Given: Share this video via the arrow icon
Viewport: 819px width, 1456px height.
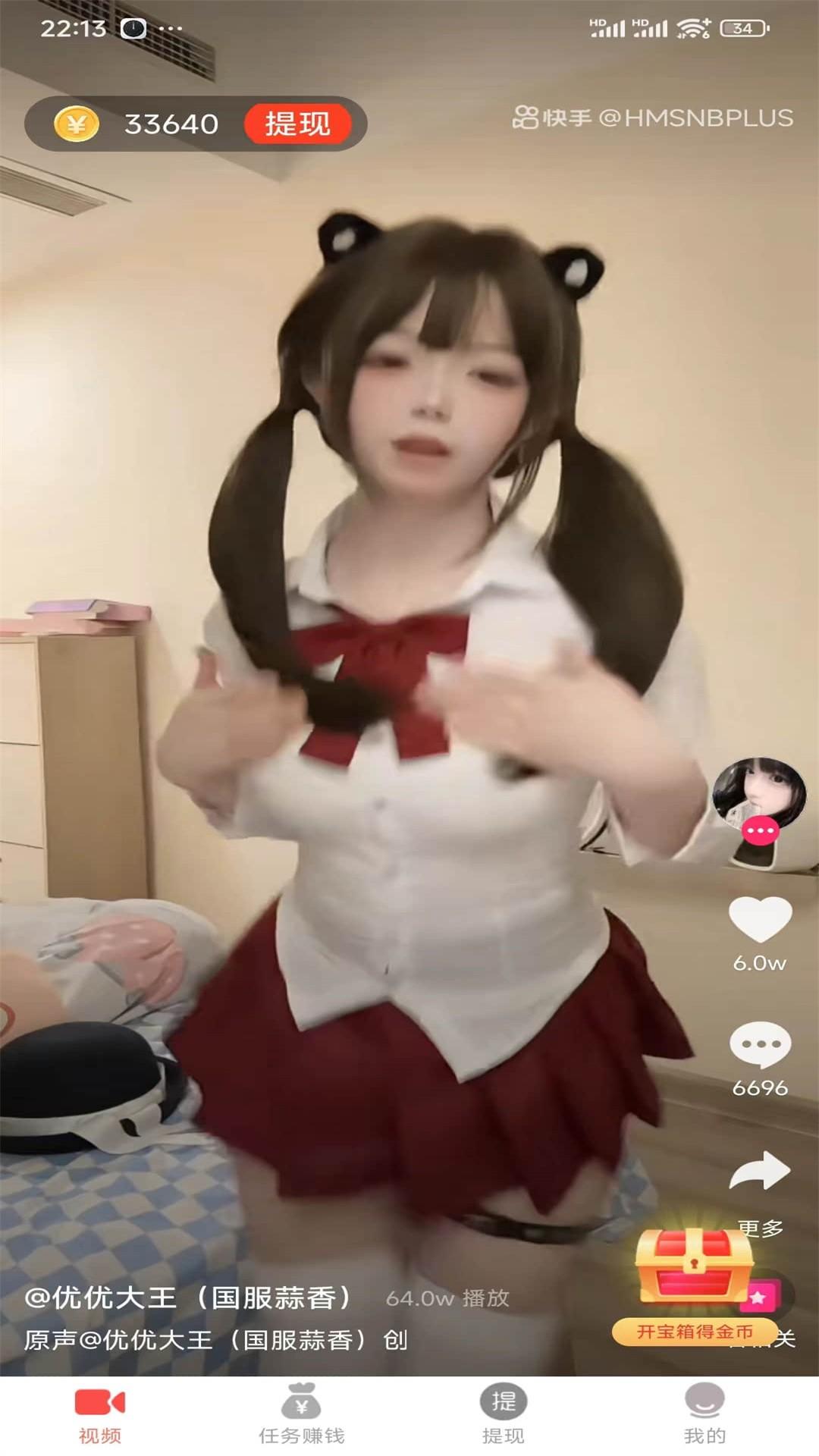Looking at the screenshot, I should point(760,1172).
